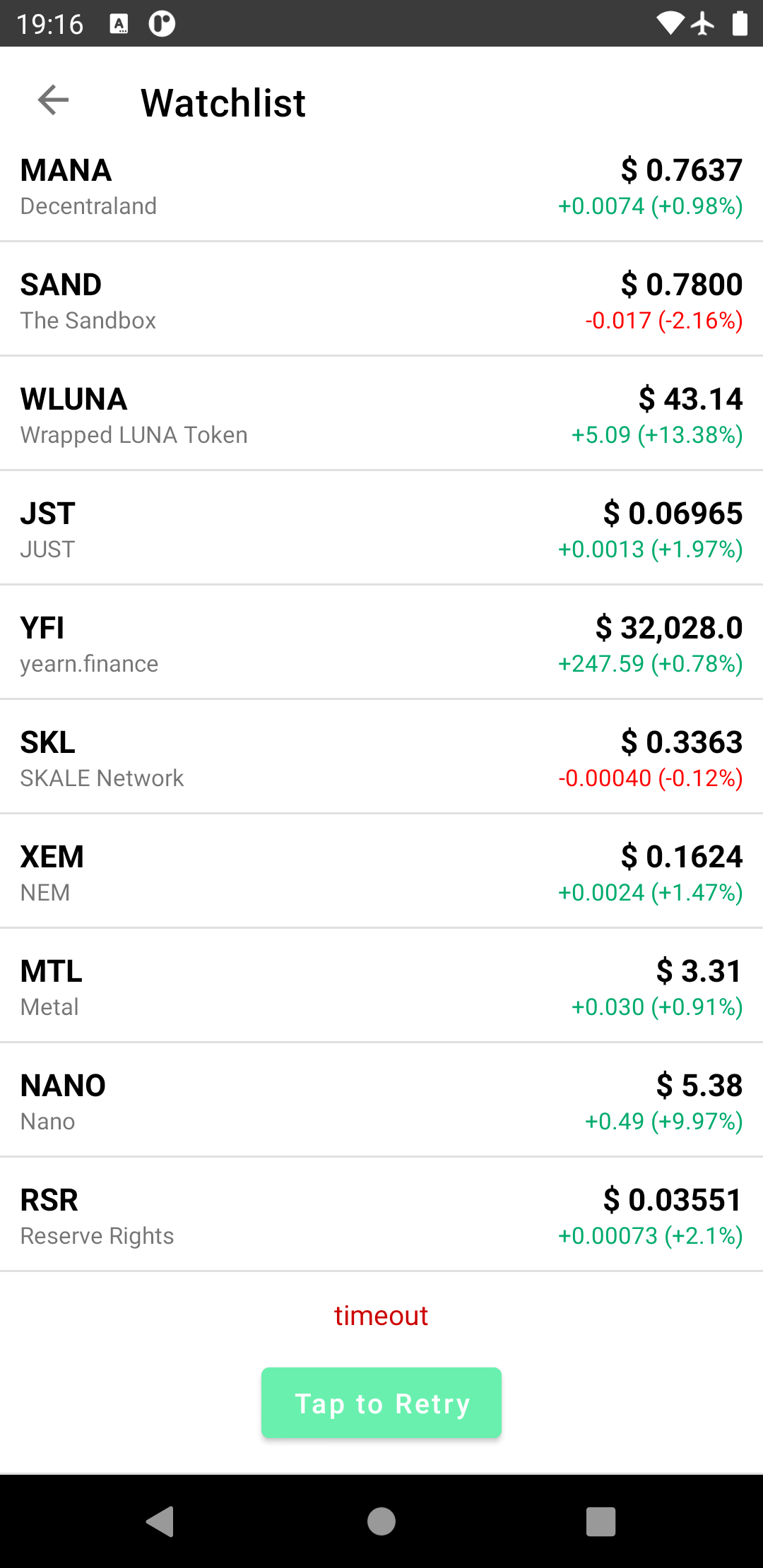763x1568 pixels.
Task: Show YFI yearn.finance details
Action: pyautogui.click(x=381, y=645)
